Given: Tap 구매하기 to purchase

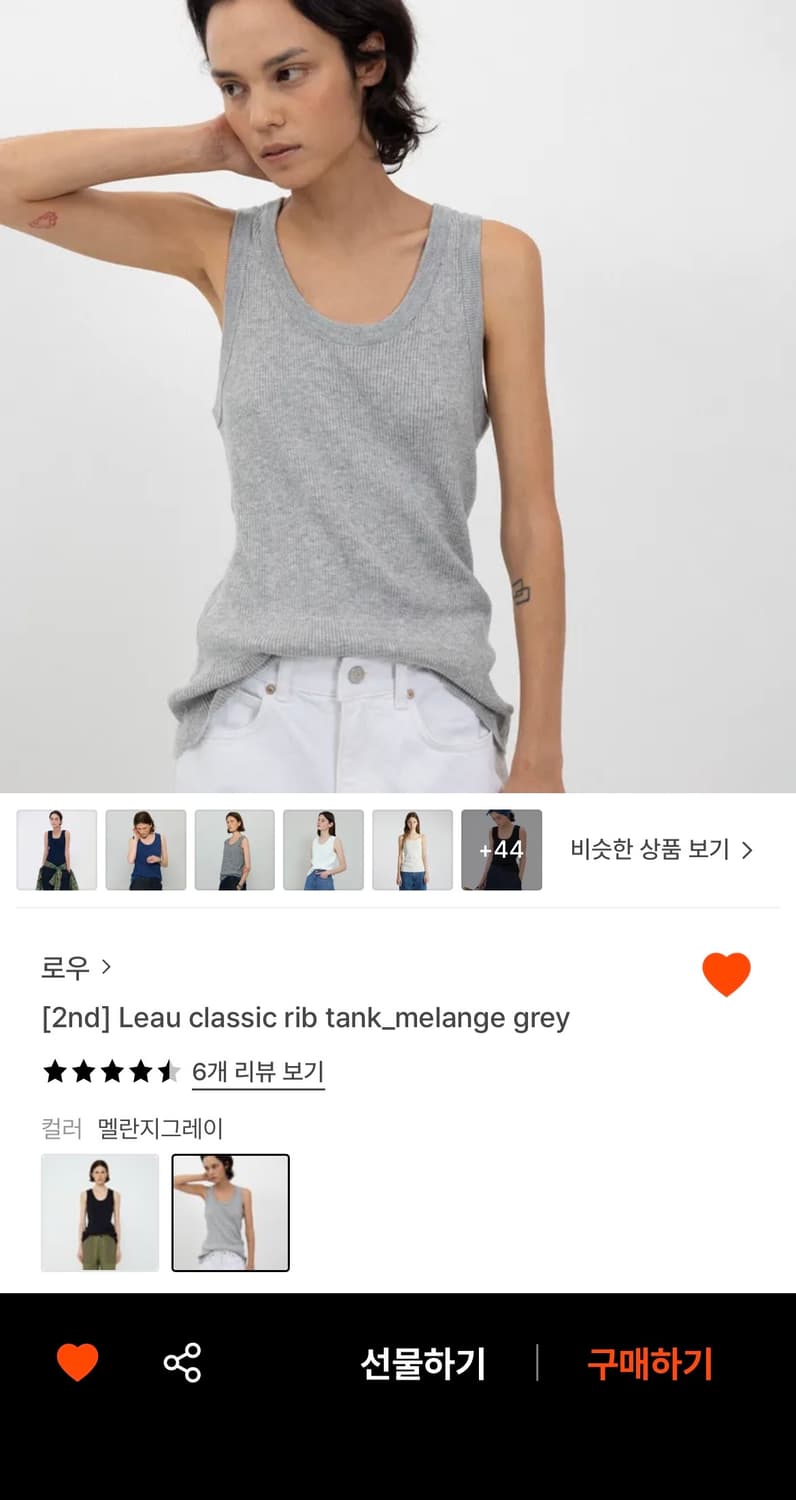Looking at the screenshot, I should [649, 1364].
